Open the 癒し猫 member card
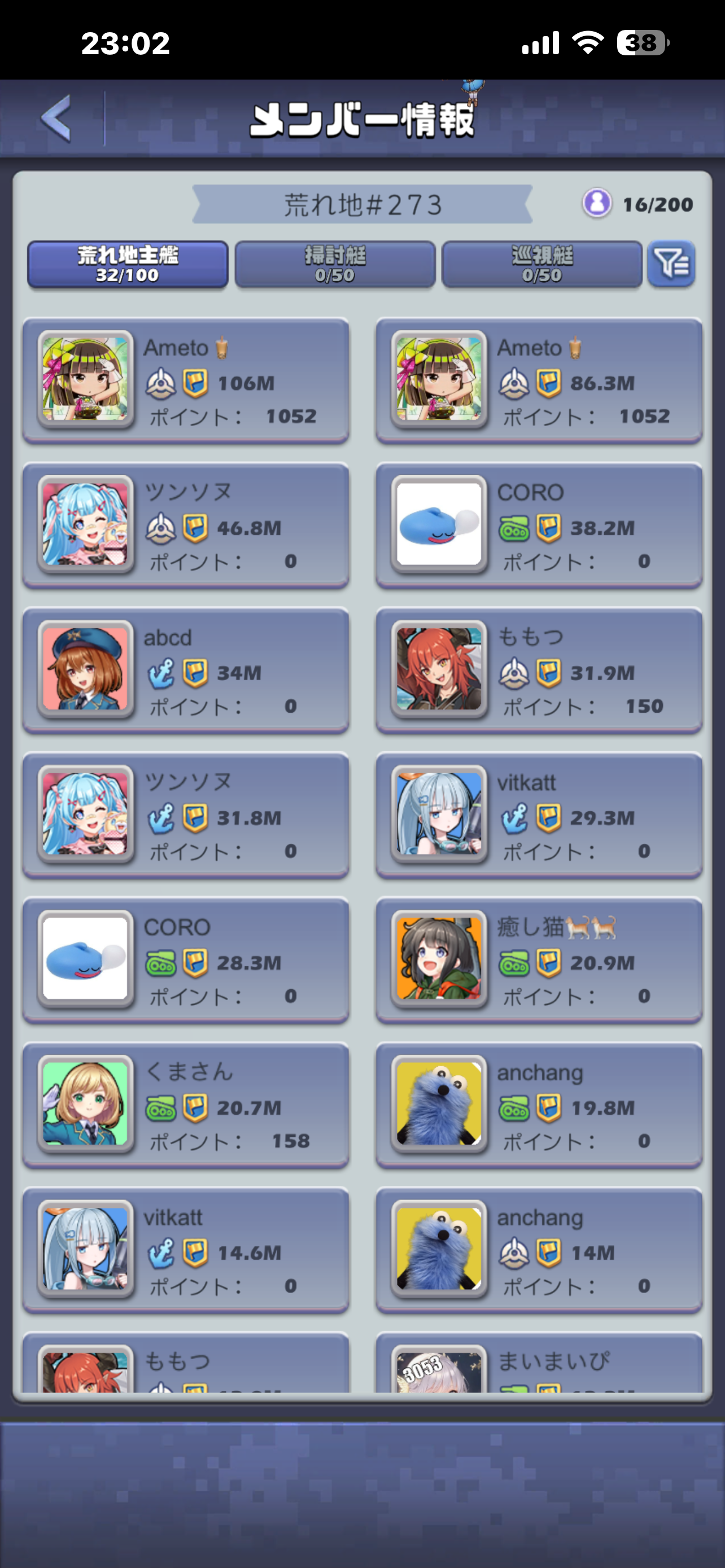Screen dimensions: 725x1568 539,961
